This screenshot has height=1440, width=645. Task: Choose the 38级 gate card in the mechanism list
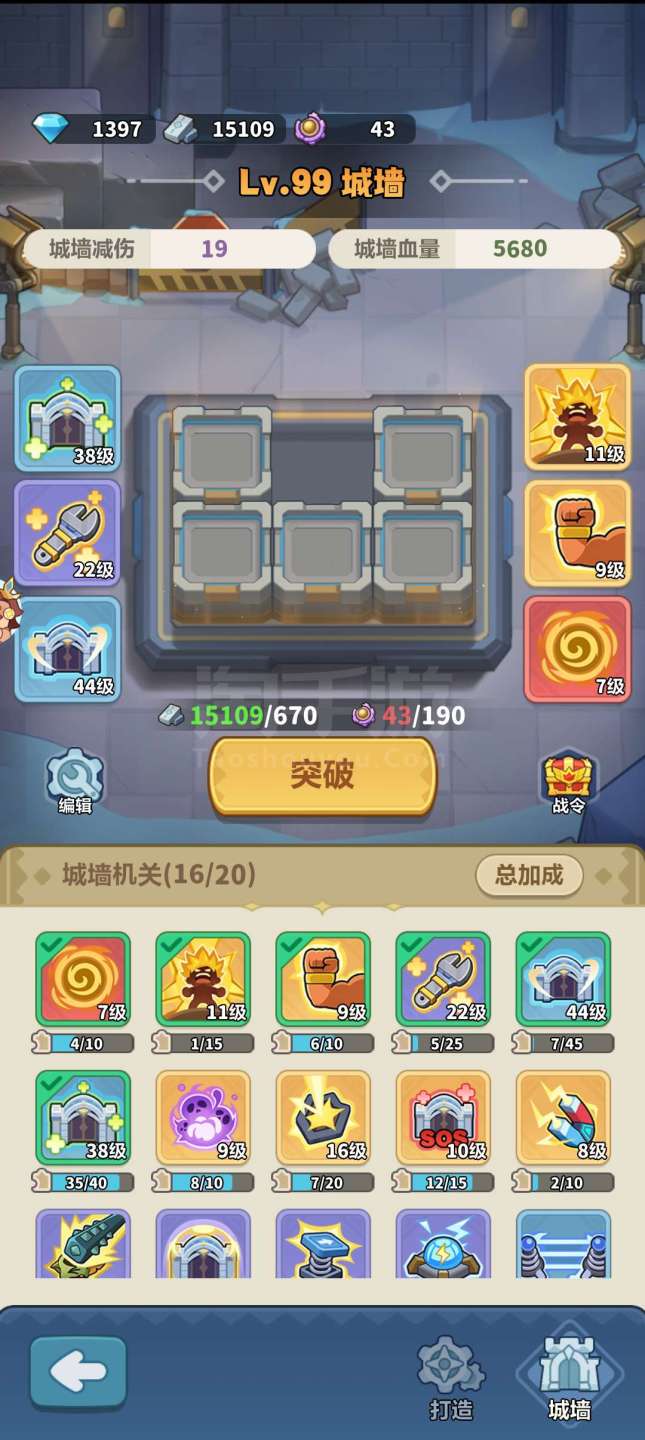tap(83, 1117)
